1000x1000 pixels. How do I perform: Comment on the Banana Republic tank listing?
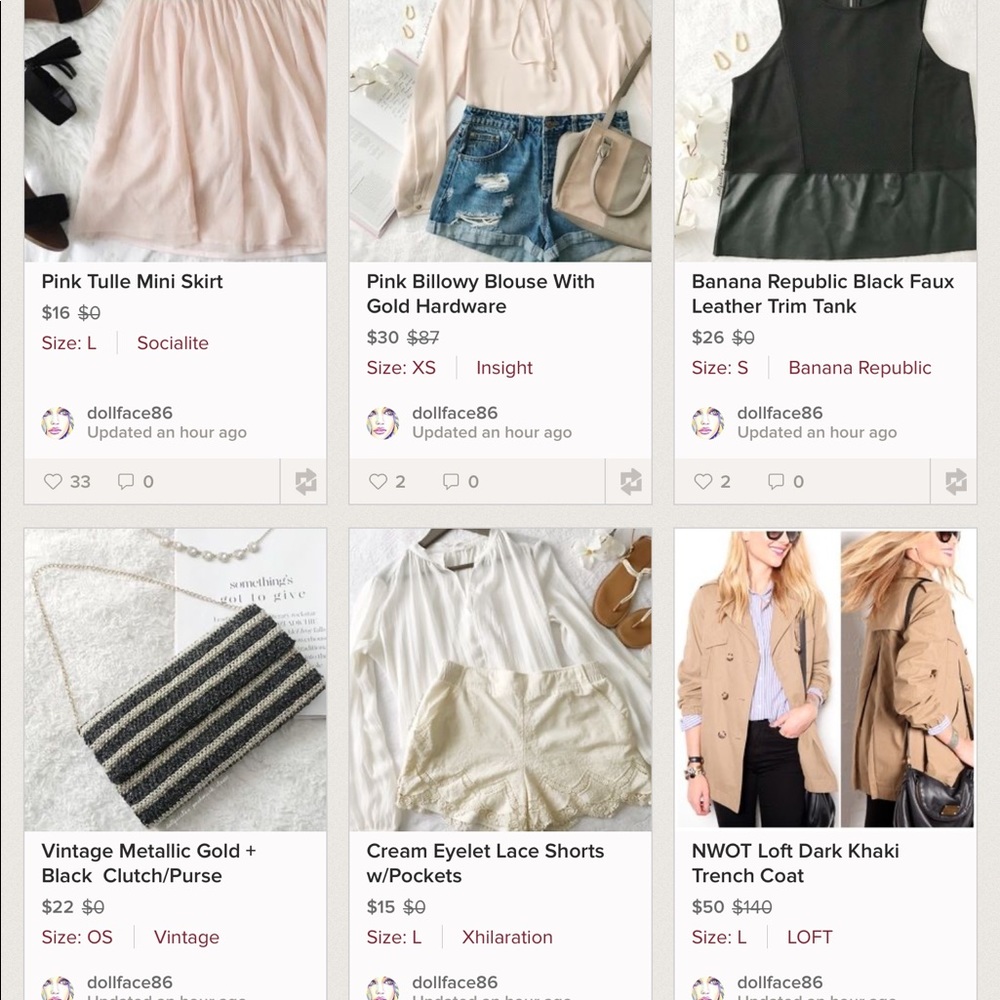[776, 482]
